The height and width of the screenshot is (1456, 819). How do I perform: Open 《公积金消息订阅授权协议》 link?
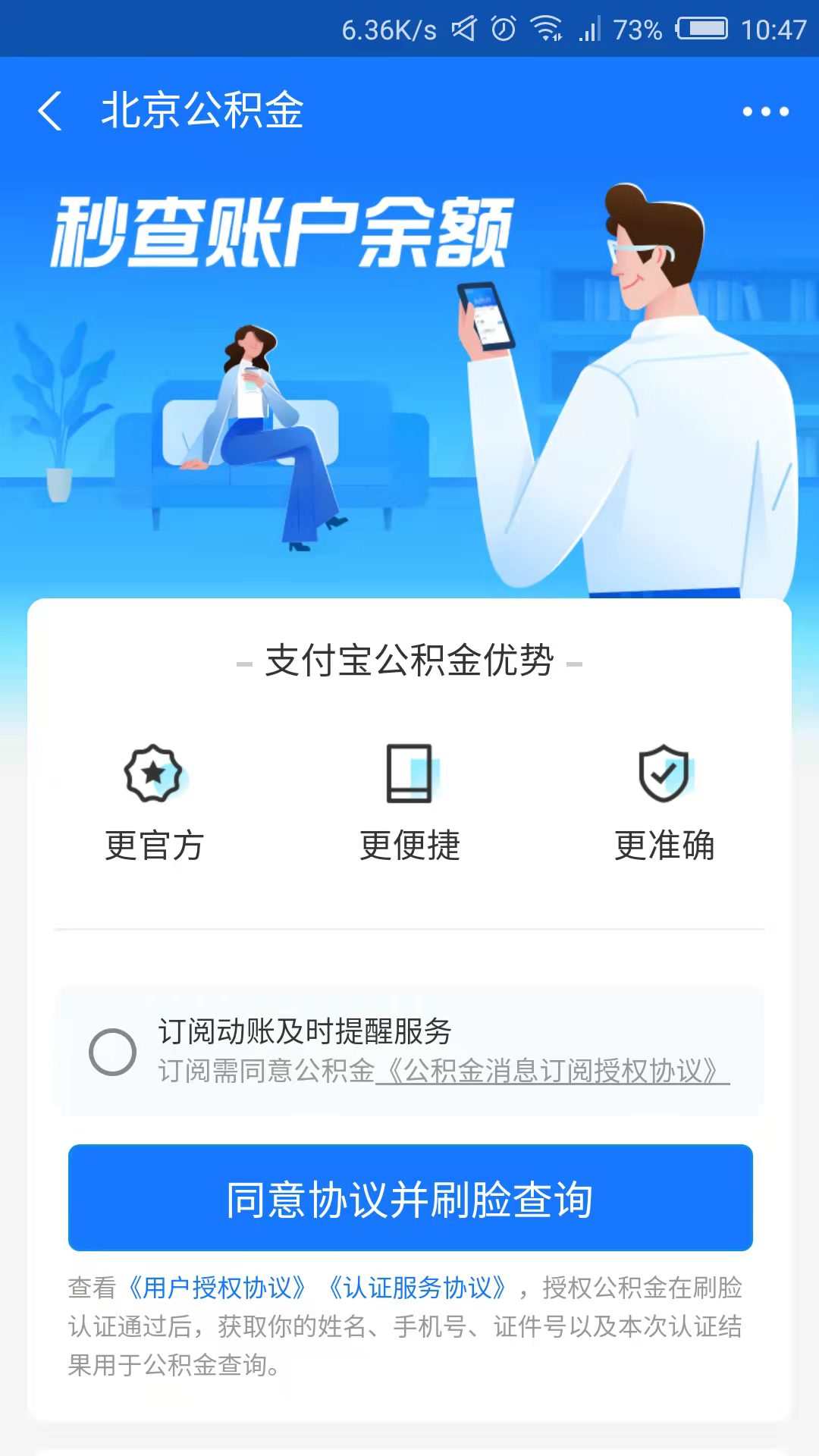552,1071
